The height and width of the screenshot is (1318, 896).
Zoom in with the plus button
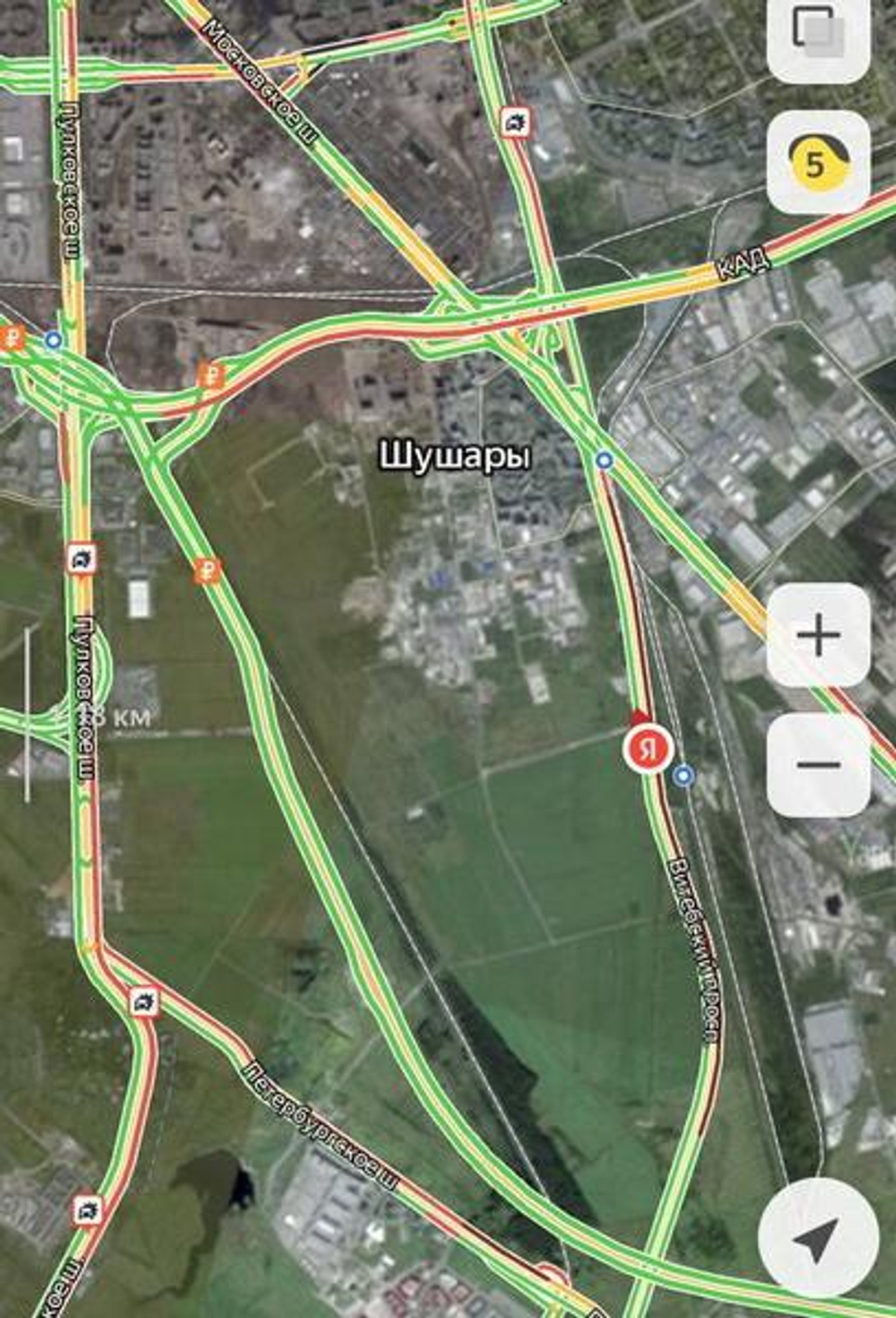tap(818, 635)
